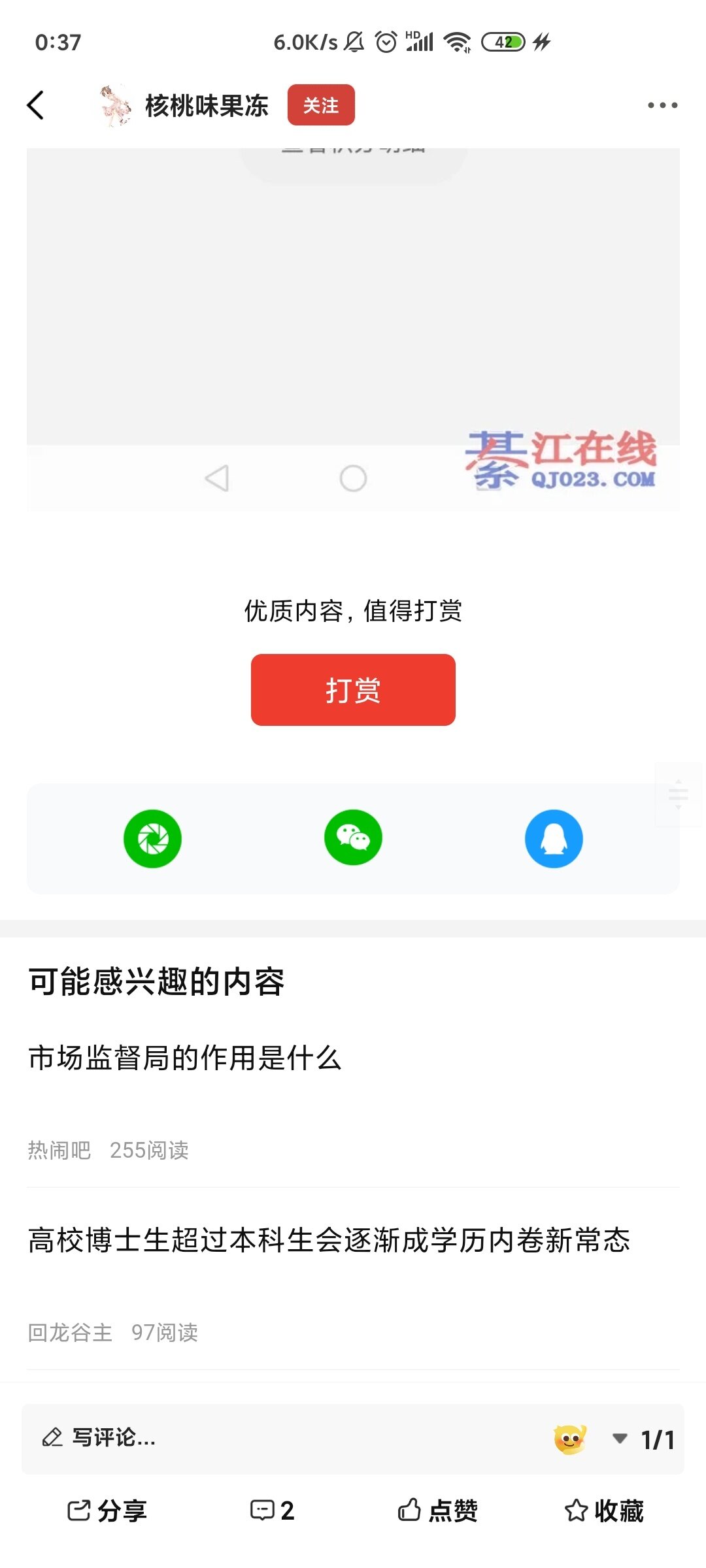The height and width of the screenshot is (1568, 706).
Task: Go back using the top-left arrow
Action: [36, 105]
